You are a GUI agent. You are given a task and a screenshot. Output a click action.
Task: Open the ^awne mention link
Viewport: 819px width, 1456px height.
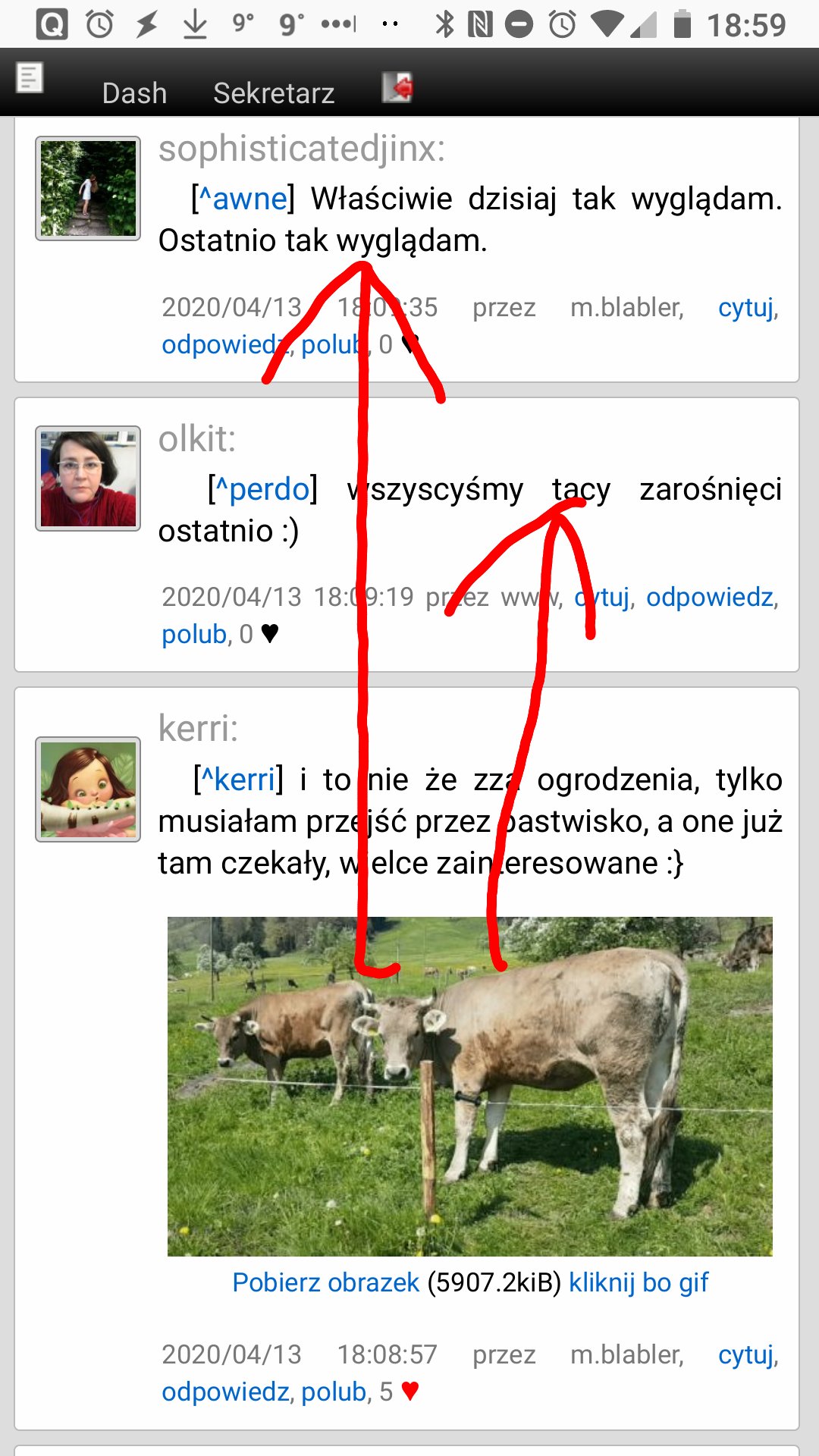(243, 199)
